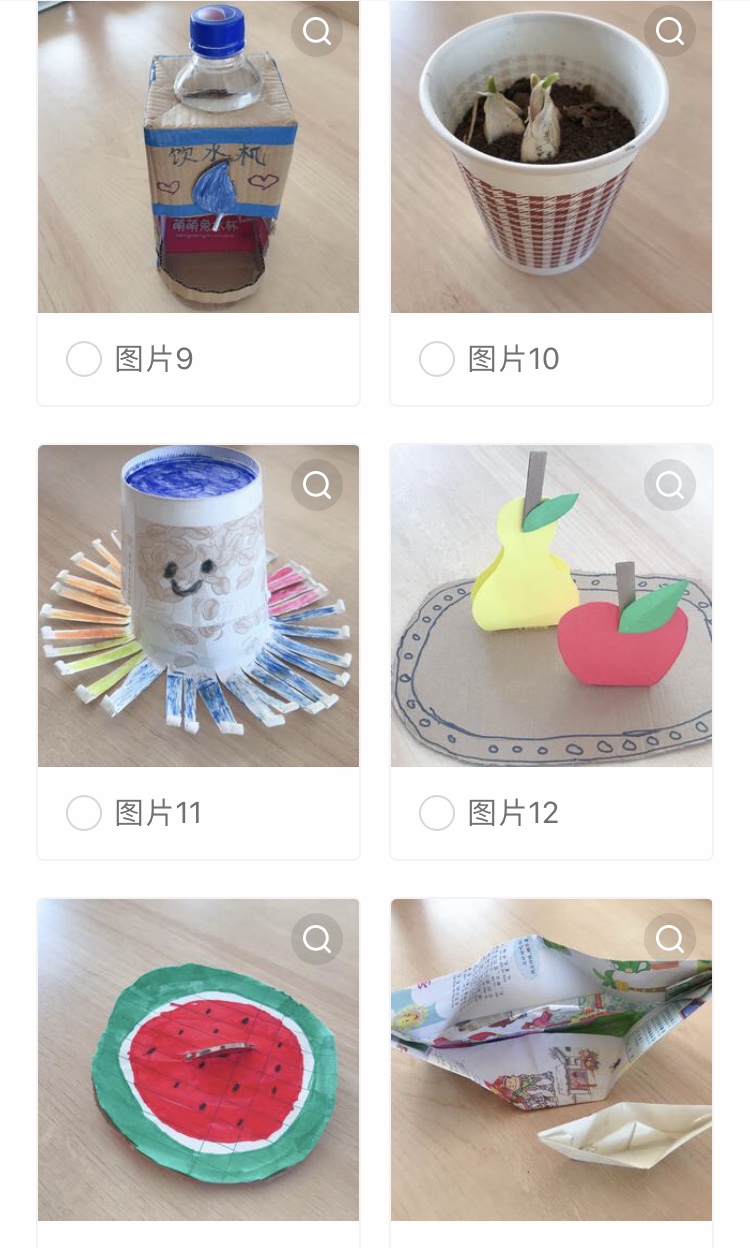
Task: Select the radio button for 图片10
Action: (x=437, y=359)
